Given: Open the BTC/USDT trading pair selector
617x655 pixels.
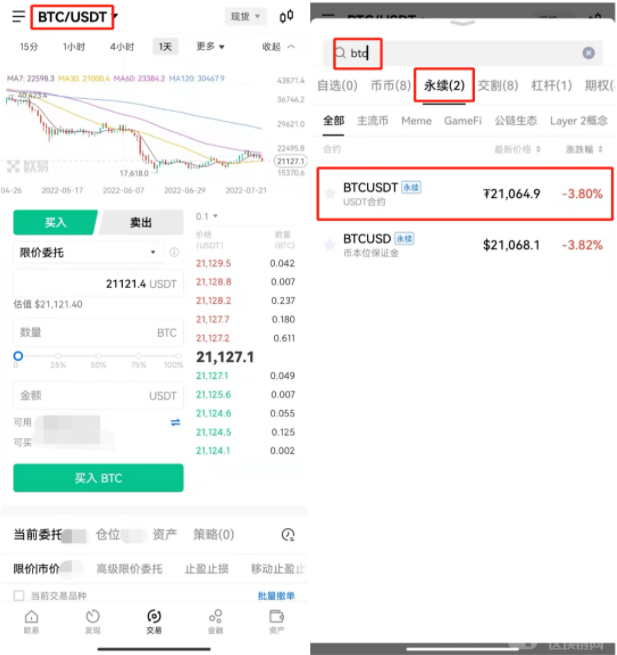Looking at the screenshot, I should pyautogui.click(x=73, y=16).
